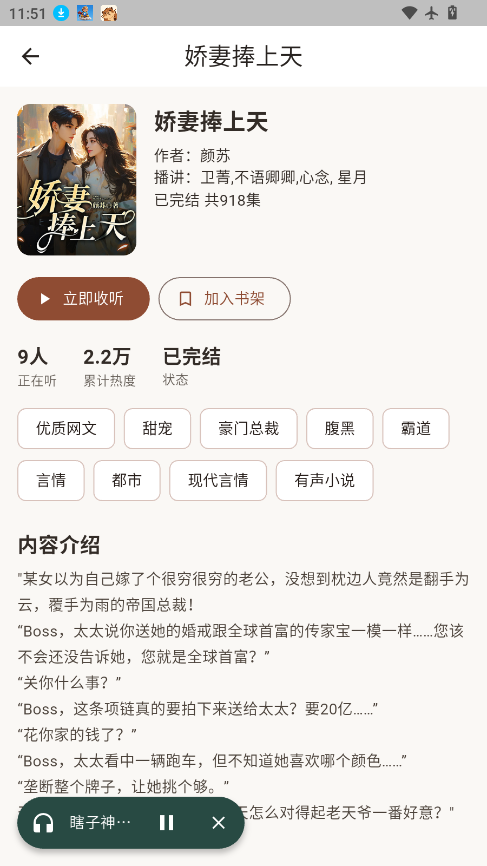Select the 优质网文 tag
The image size is (487, 866).
tap(66, 429)
